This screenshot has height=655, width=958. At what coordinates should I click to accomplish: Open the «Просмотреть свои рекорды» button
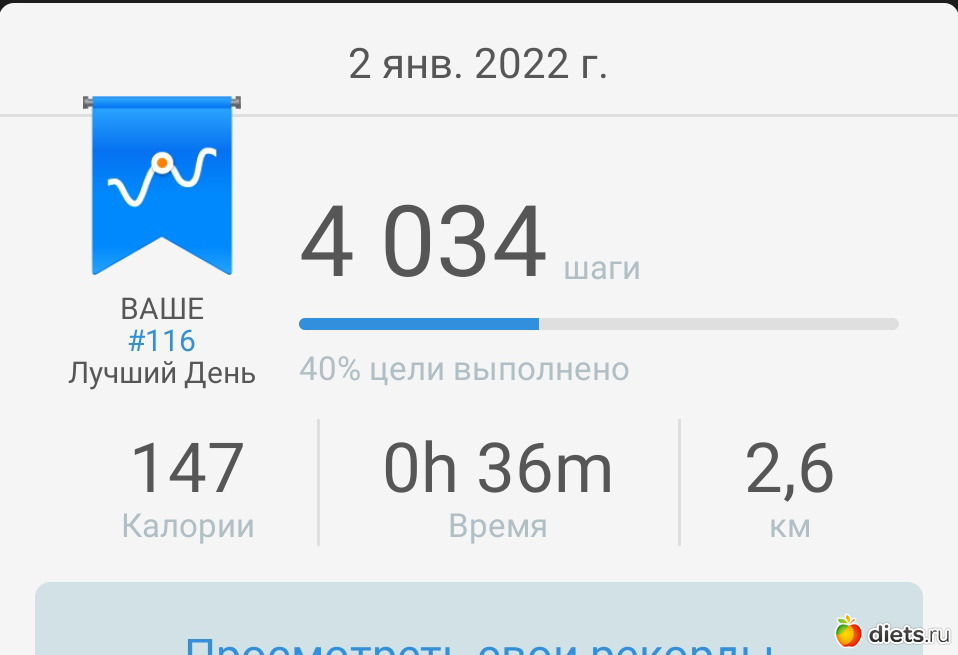tap(478, 630)
